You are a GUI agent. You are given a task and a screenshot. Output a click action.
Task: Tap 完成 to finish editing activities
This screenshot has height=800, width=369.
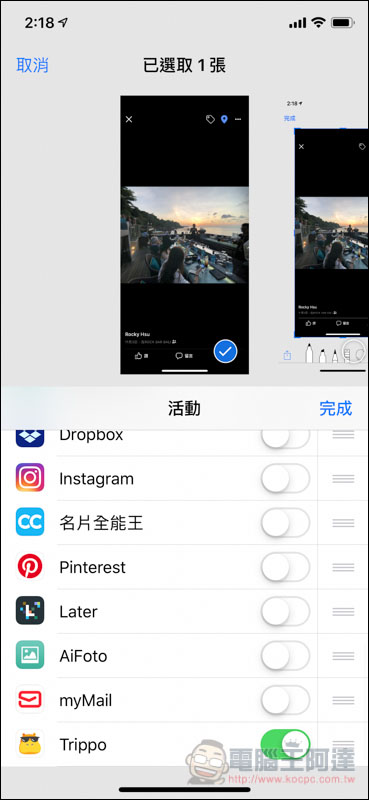pyautogui.click(x=335, y=408)
